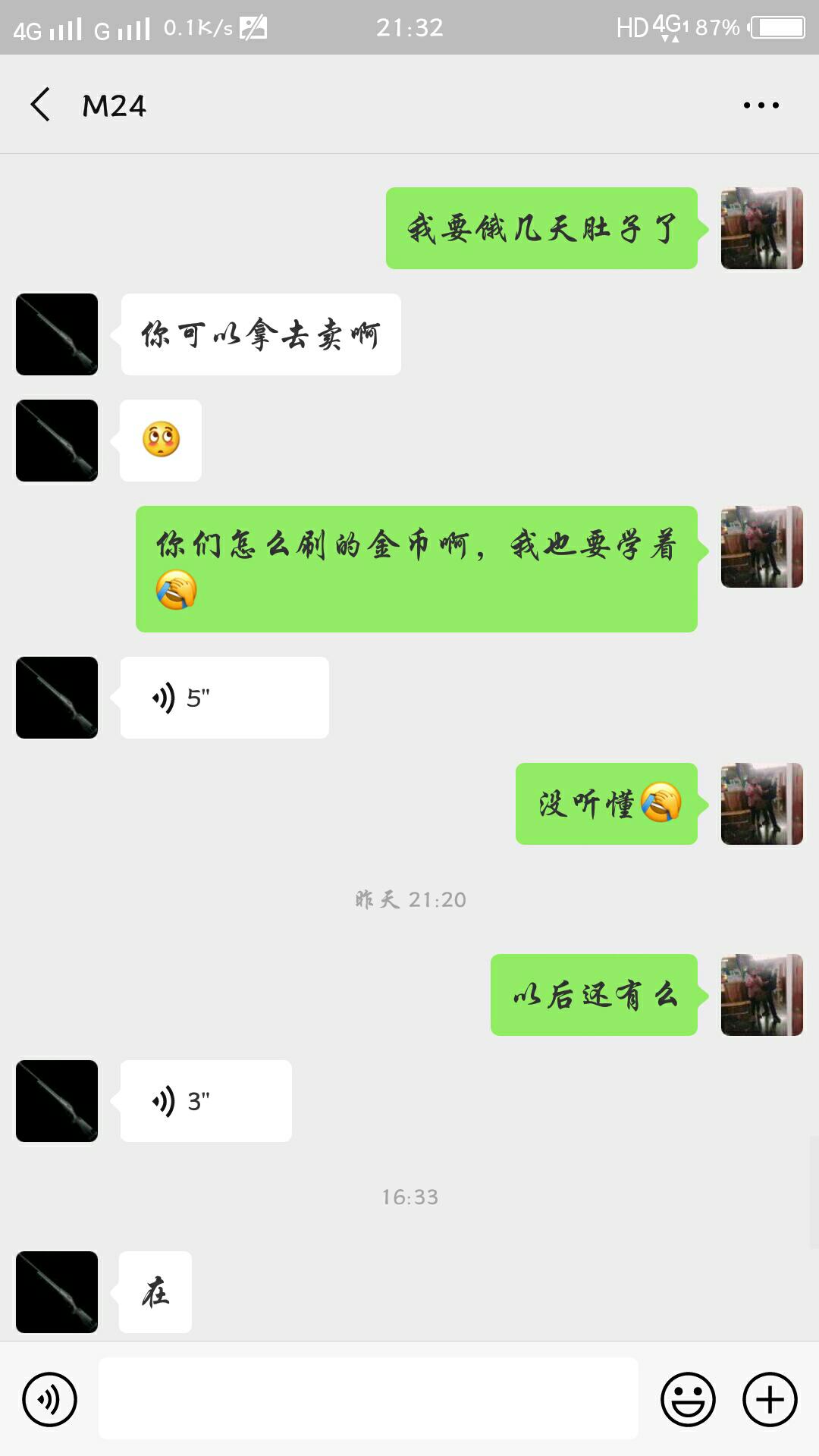This screenshot has height=1456, width=819.
Task: Focus the message text field
Action: (x=368, y=1399)
